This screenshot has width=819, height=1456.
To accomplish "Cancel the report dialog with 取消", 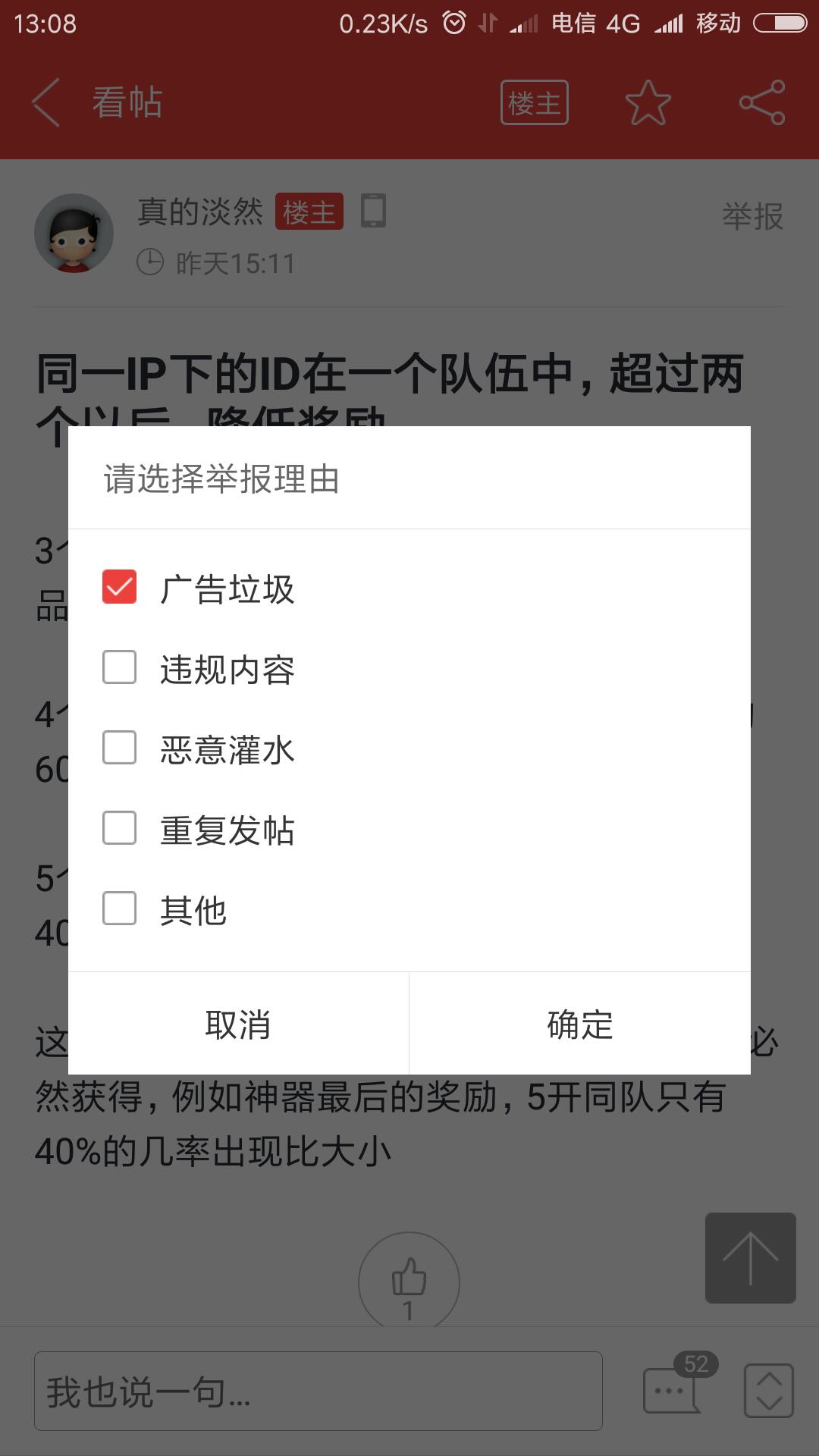I will (x=238, y=1024).
